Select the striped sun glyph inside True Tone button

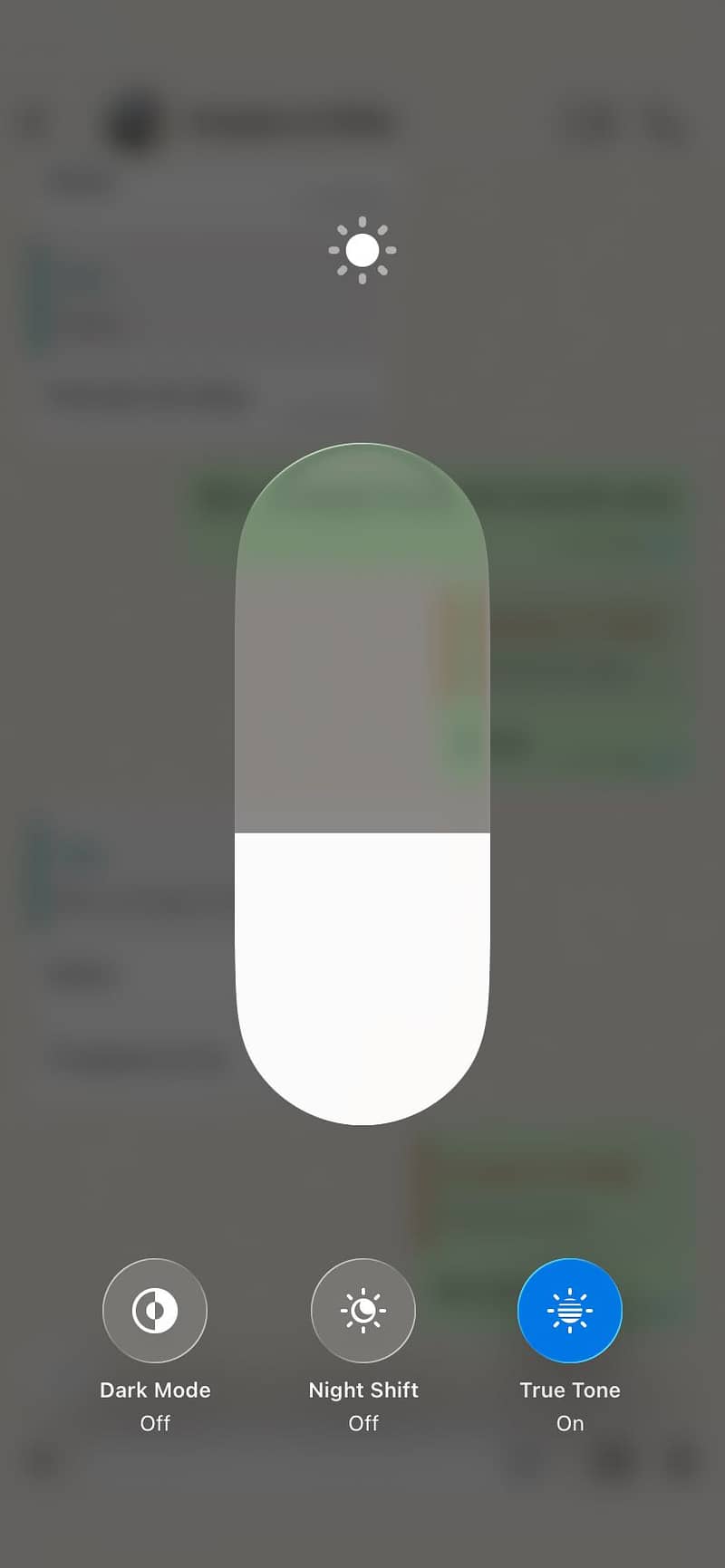pyautogui.click(x=569, y=1310)
